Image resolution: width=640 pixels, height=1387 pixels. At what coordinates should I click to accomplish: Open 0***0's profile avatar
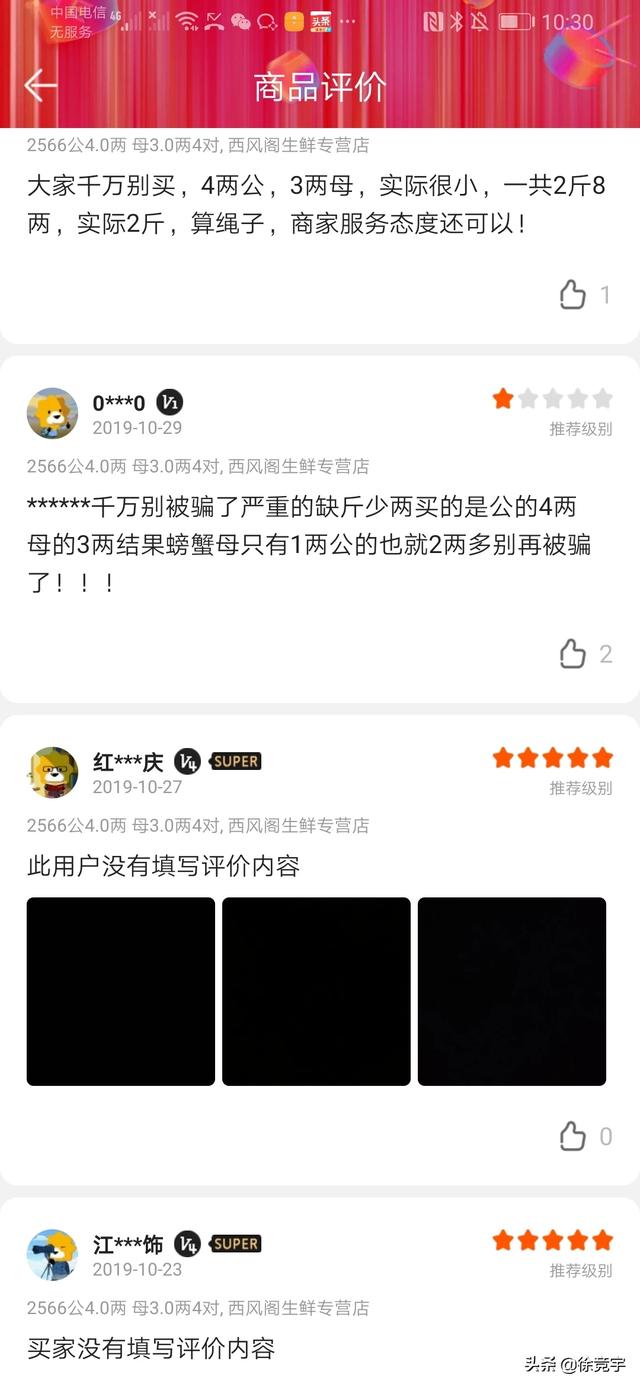[52, 413]
